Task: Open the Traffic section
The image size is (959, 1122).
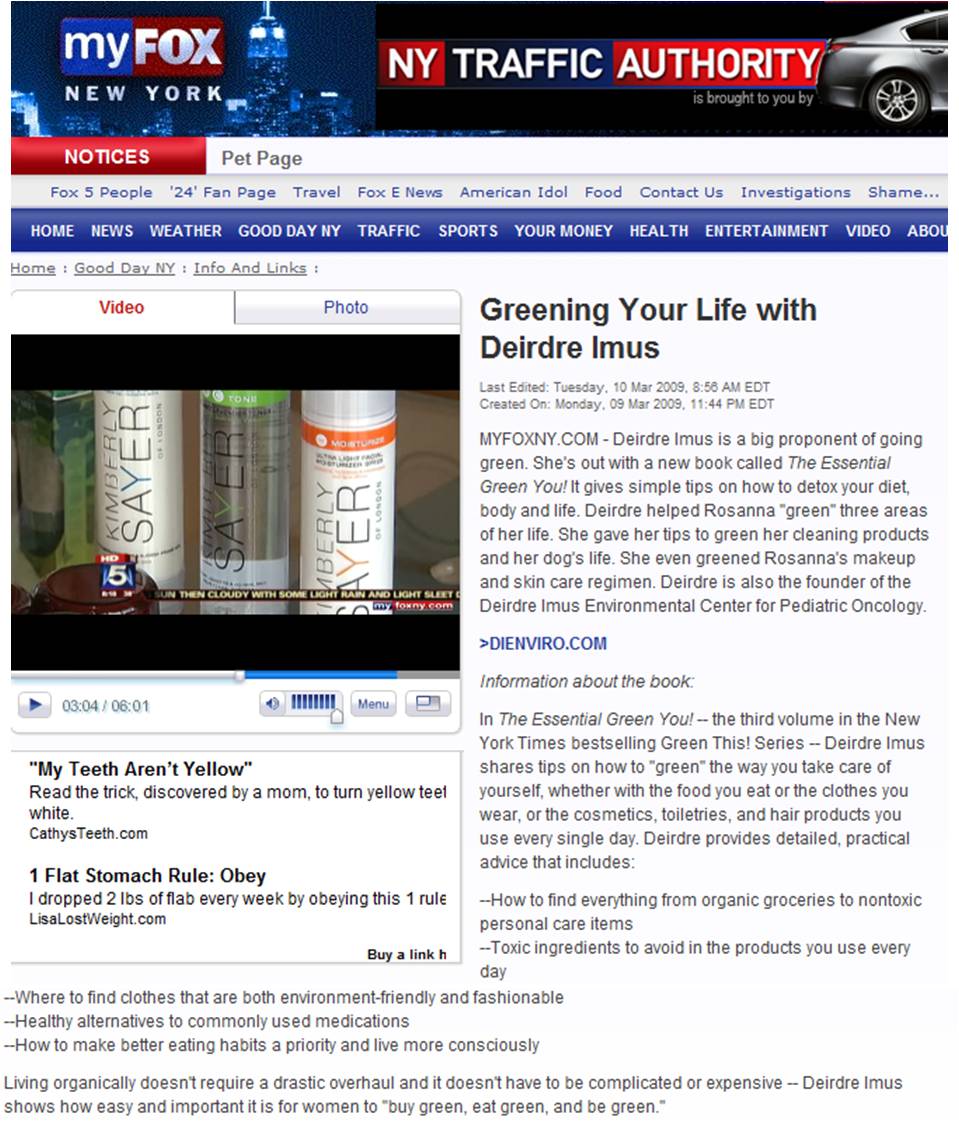Action: [388, 231]
